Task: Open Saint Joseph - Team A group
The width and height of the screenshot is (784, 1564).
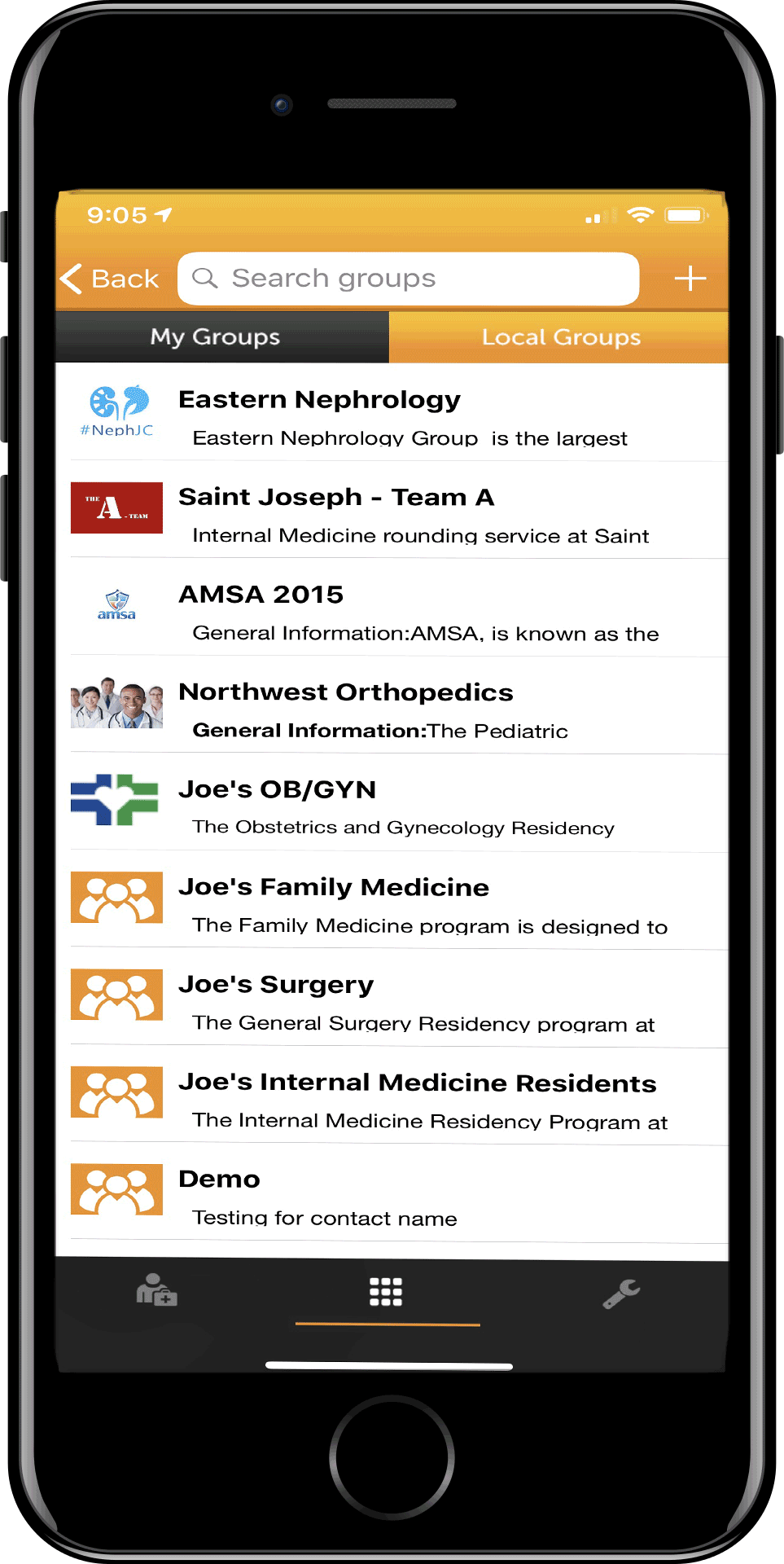Action: click(x=392, y=511)
